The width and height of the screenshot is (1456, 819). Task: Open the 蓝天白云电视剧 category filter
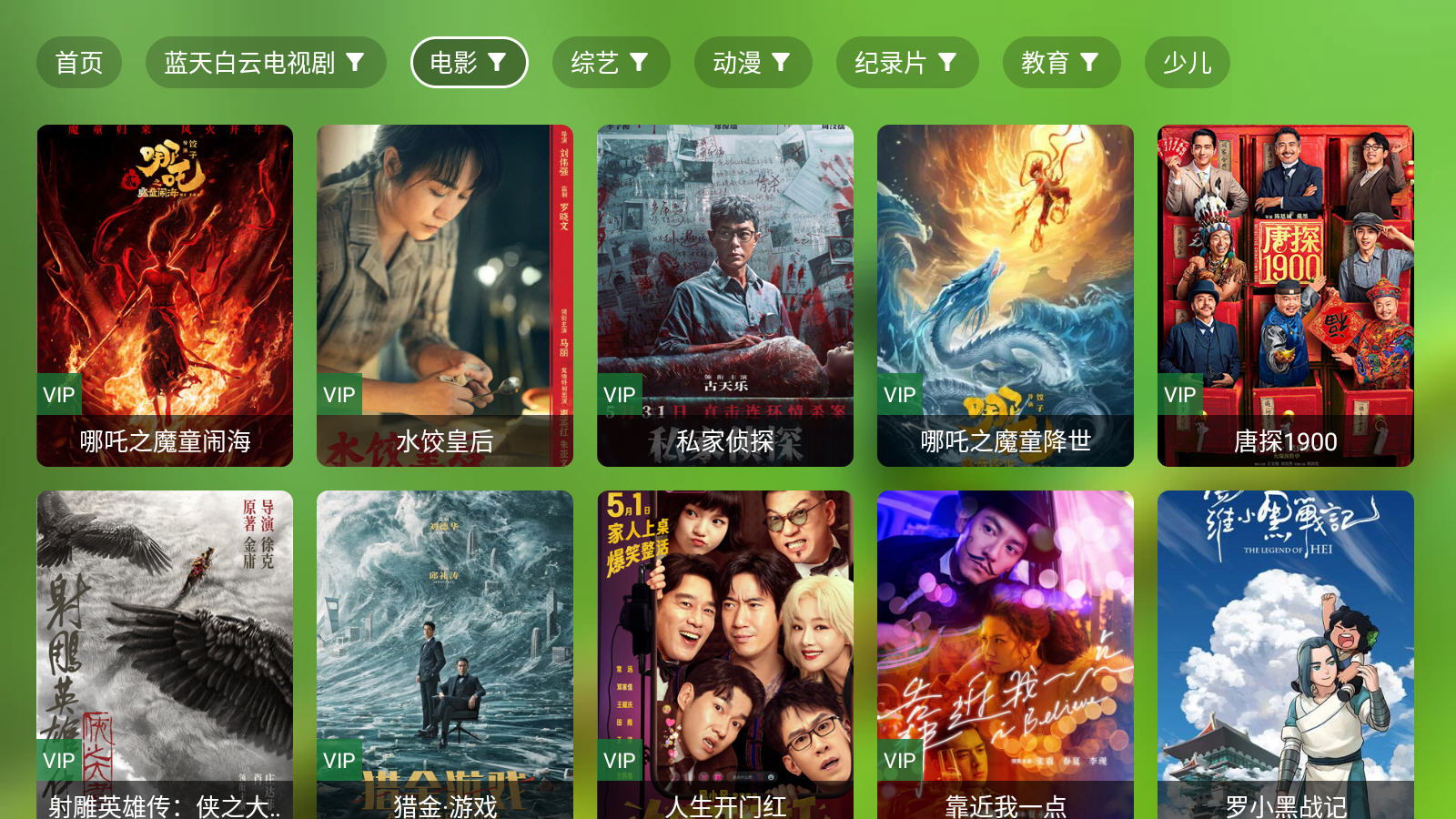pos(265,63)
